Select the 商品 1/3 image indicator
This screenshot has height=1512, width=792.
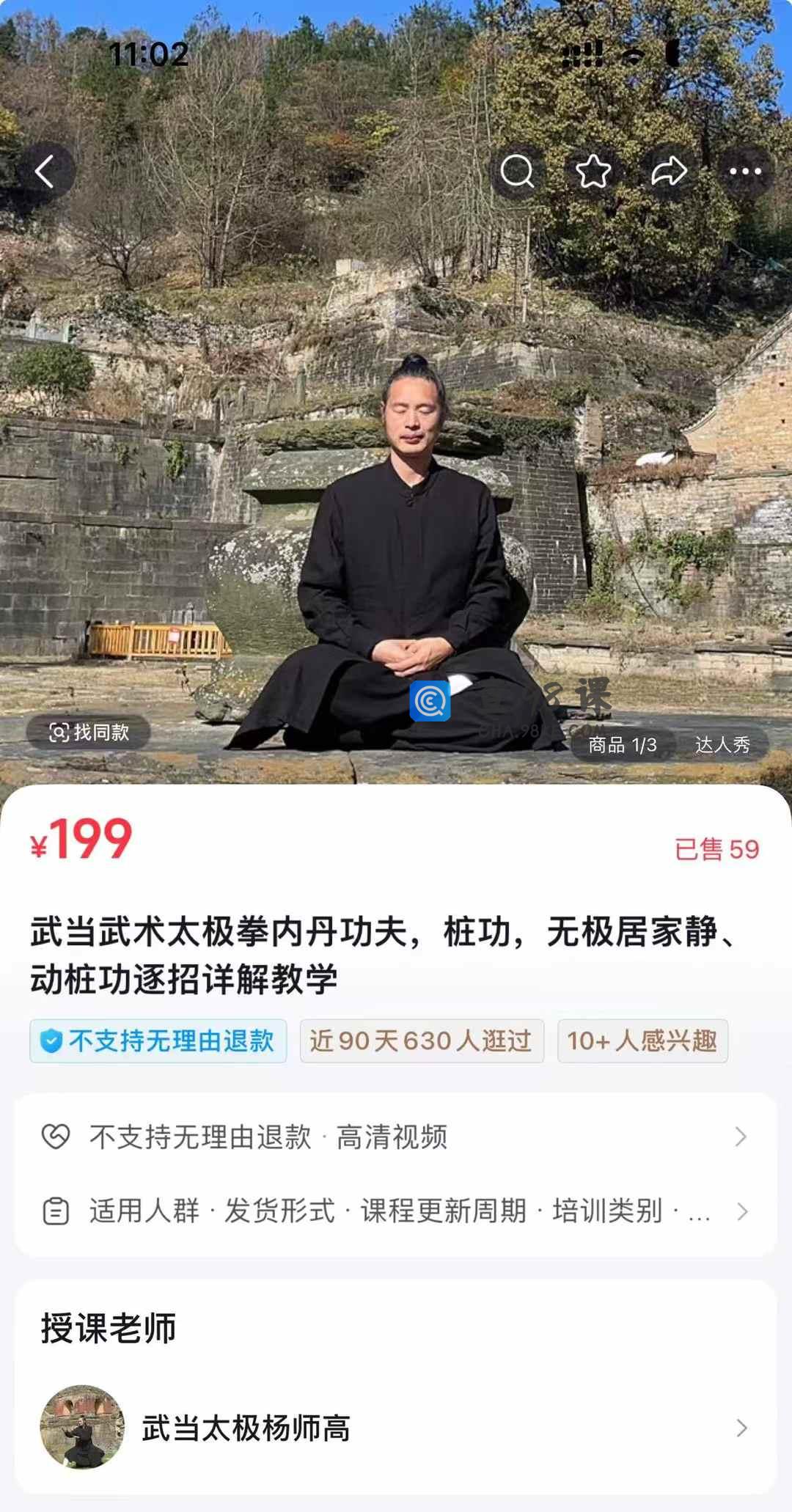623,745
